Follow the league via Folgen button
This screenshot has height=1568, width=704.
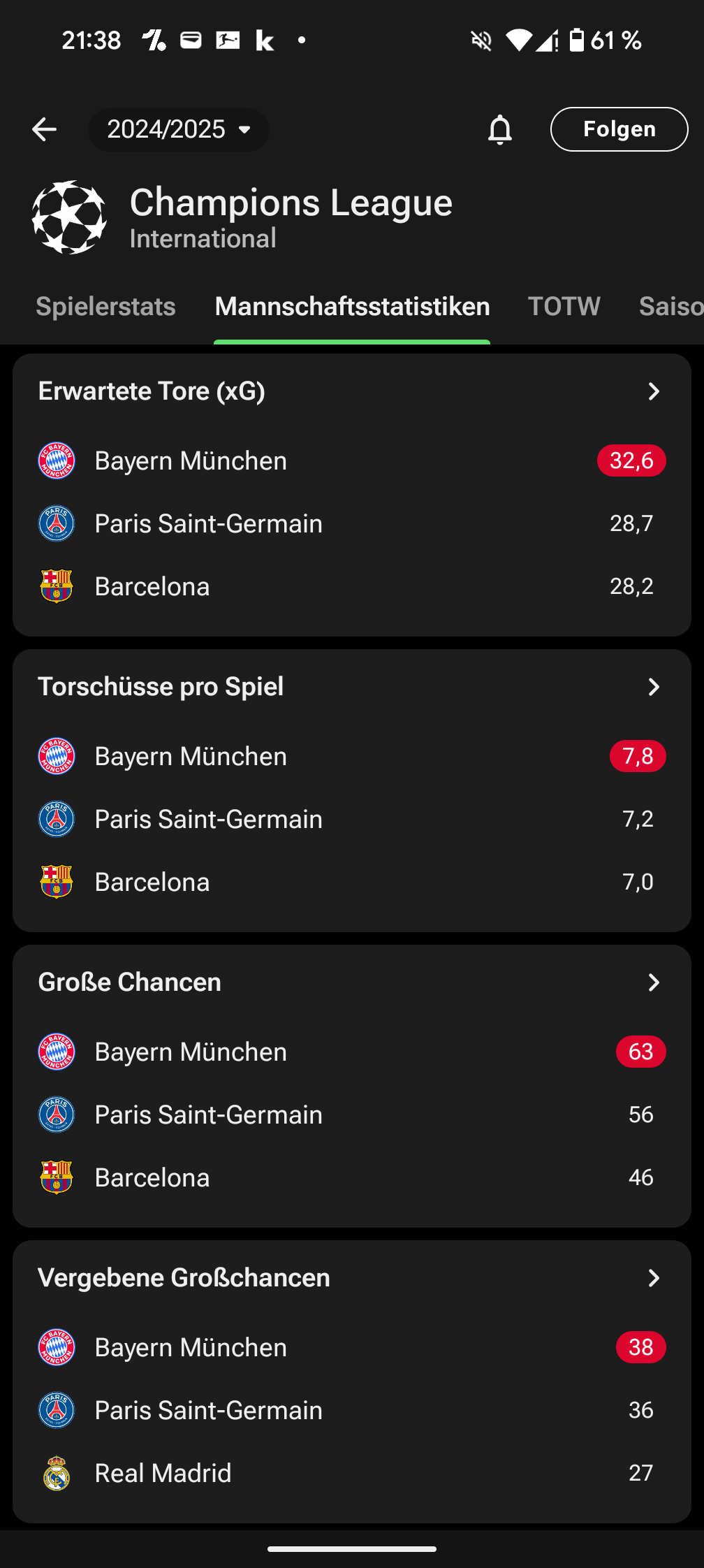coord(619,129)
